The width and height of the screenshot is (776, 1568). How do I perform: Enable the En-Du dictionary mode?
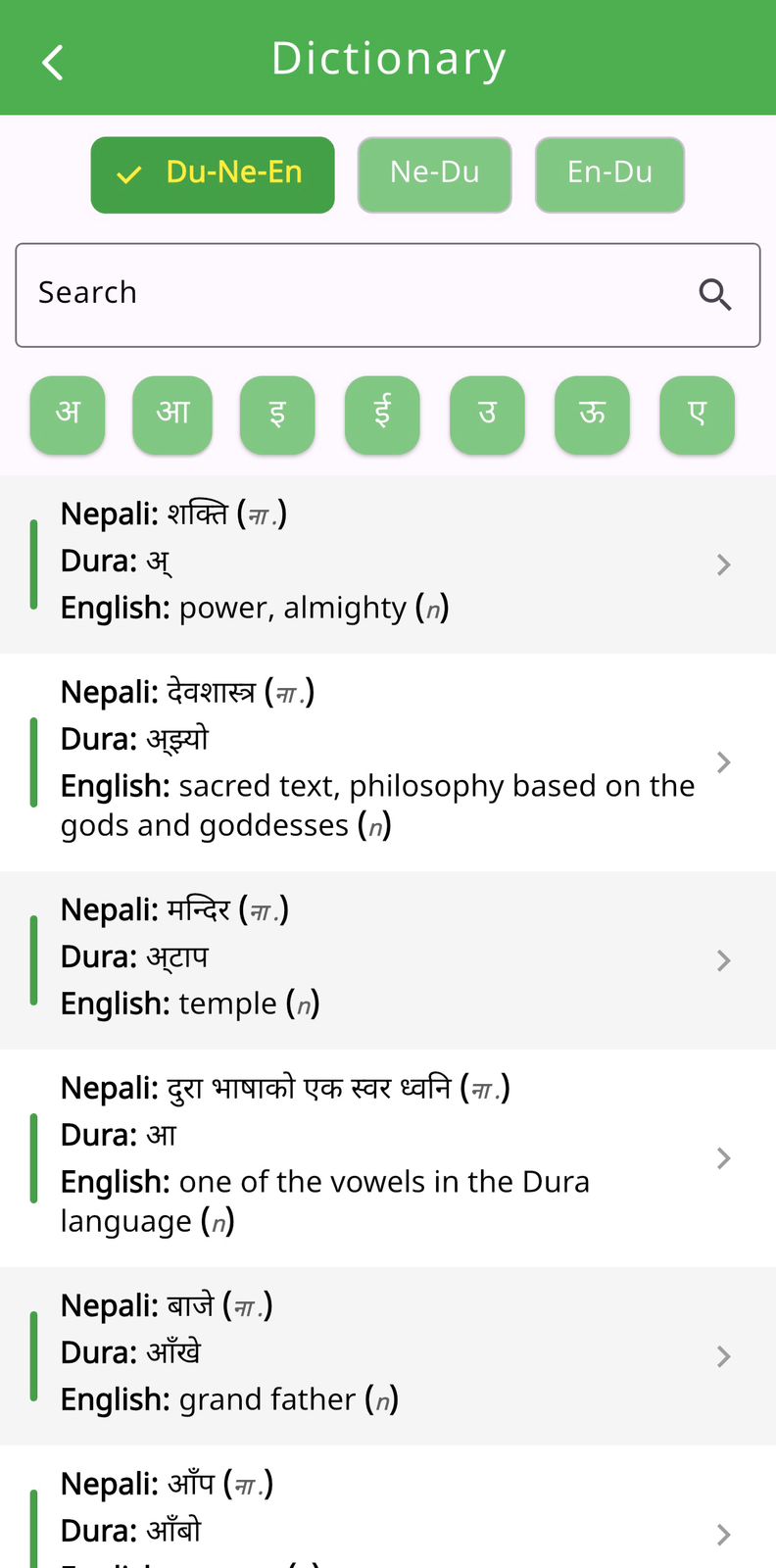[609, 174]
